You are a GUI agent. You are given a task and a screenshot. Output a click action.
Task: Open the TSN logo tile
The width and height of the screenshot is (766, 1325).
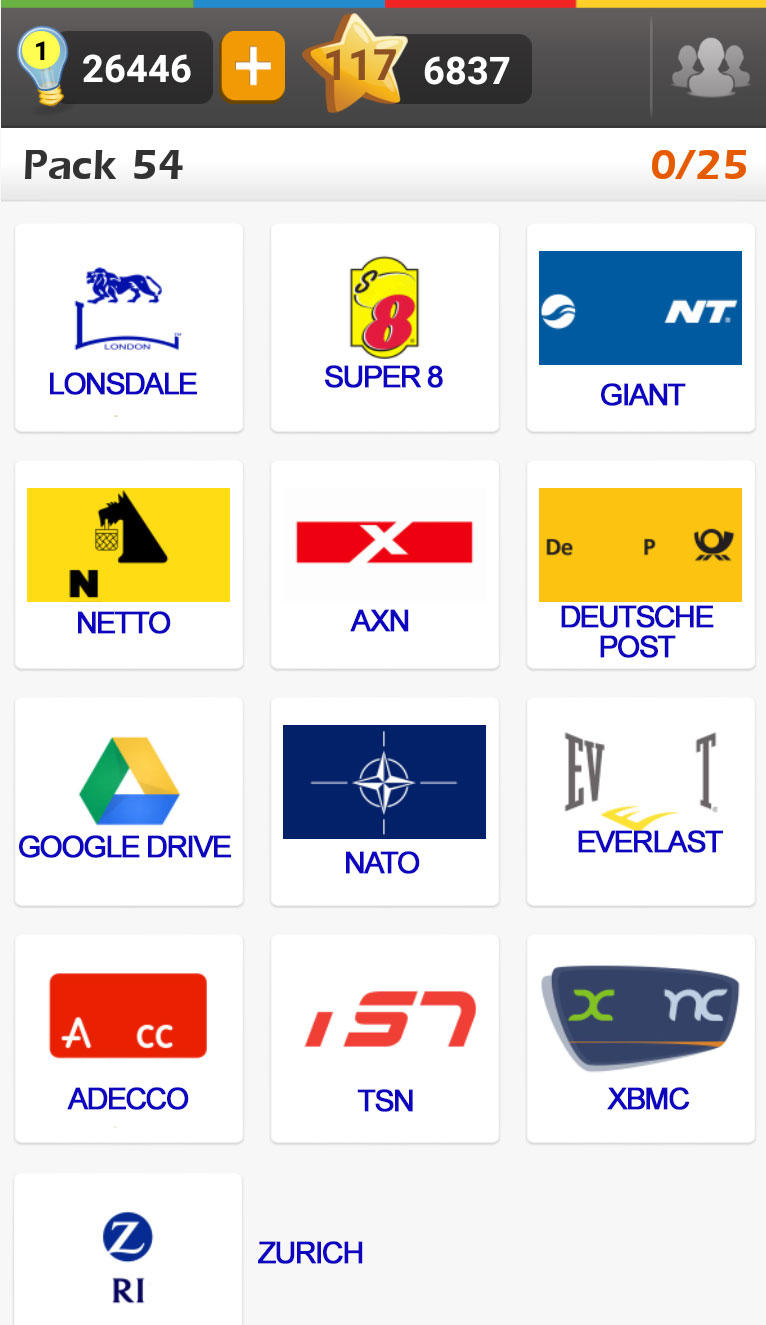(x=385, y=1038)
